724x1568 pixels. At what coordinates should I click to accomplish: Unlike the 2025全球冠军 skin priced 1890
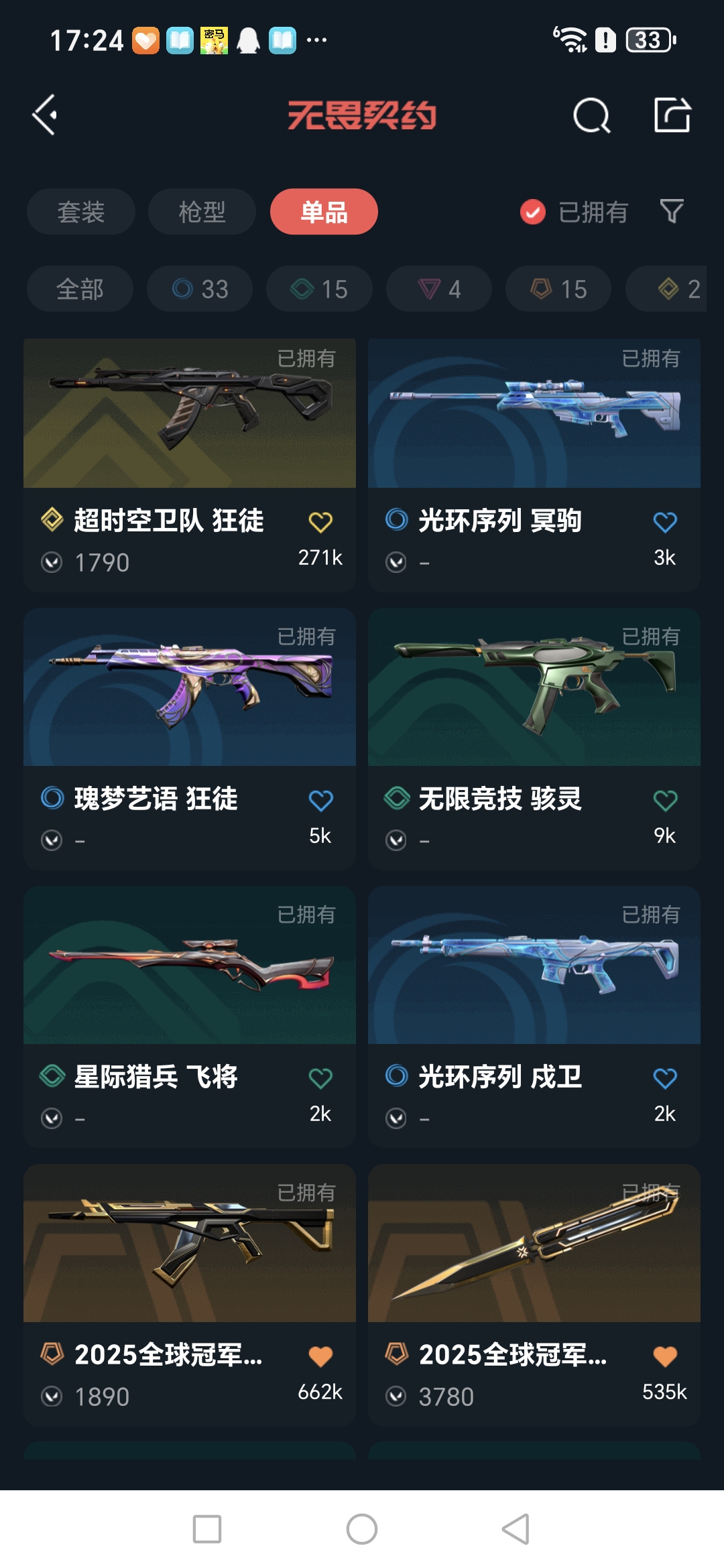[x=320, y=1357]
